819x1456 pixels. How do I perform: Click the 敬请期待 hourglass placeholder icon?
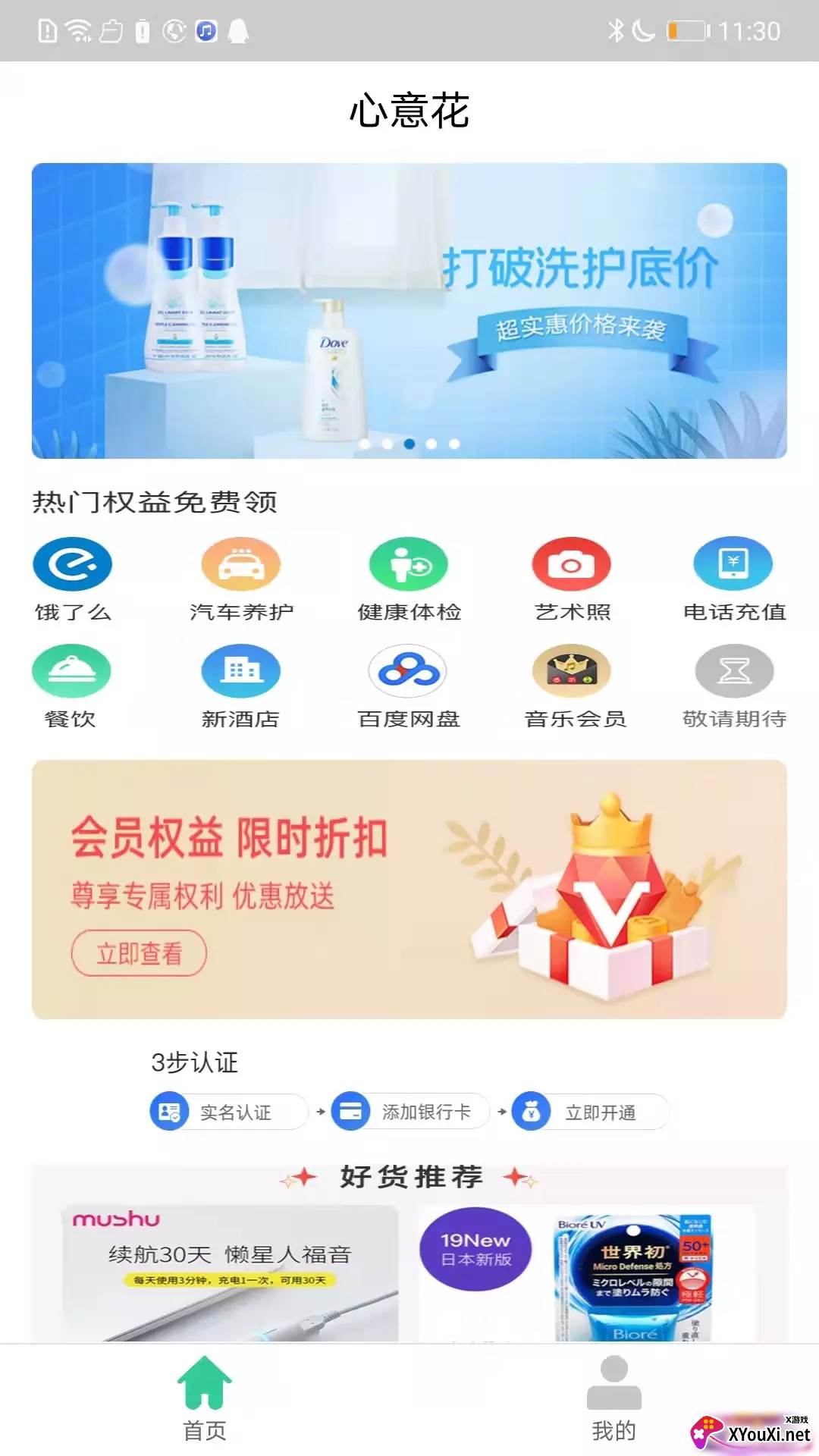coord(733,670)
